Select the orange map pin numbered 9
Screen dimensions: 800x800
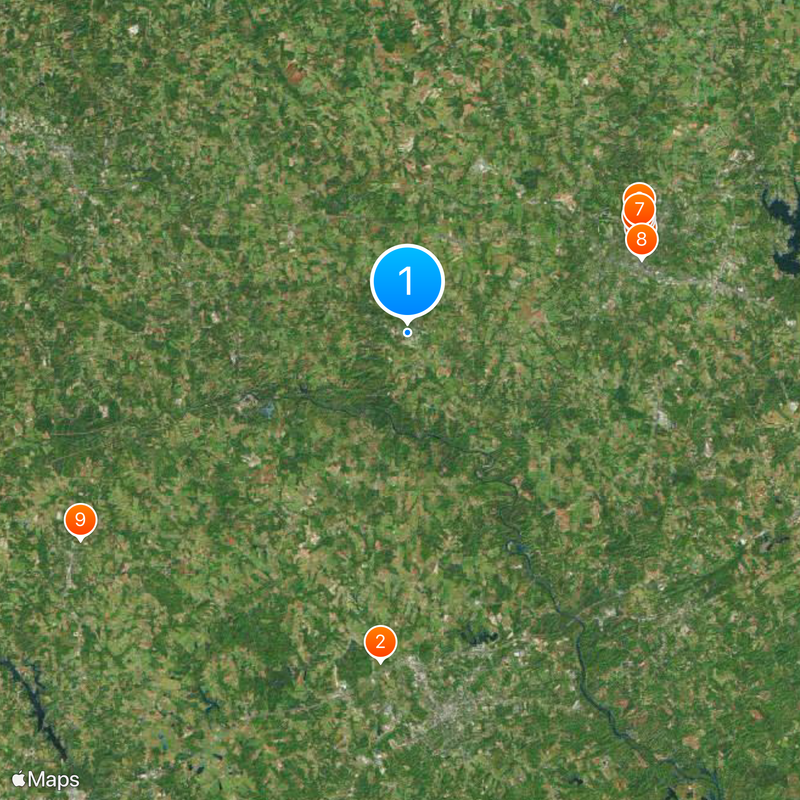coord(79,520)
